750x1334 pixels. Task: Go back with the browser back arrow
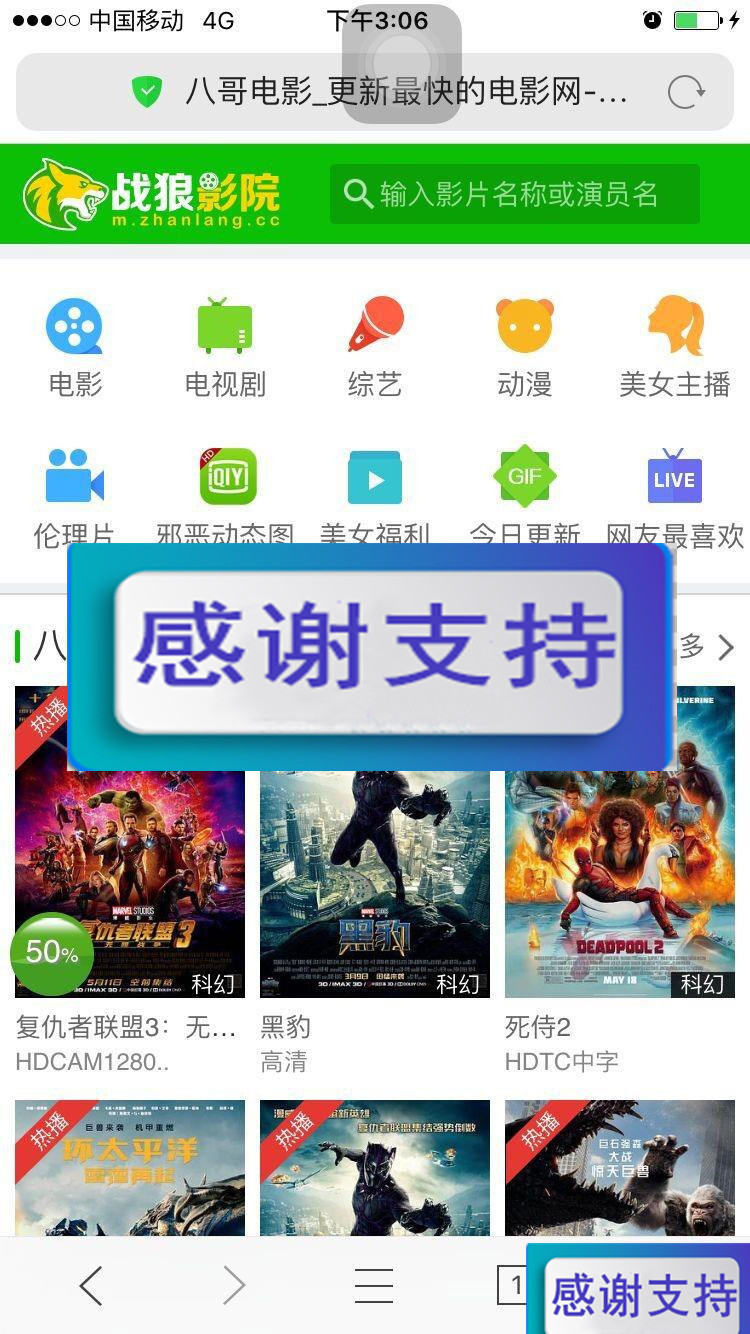pos(91,1285)
